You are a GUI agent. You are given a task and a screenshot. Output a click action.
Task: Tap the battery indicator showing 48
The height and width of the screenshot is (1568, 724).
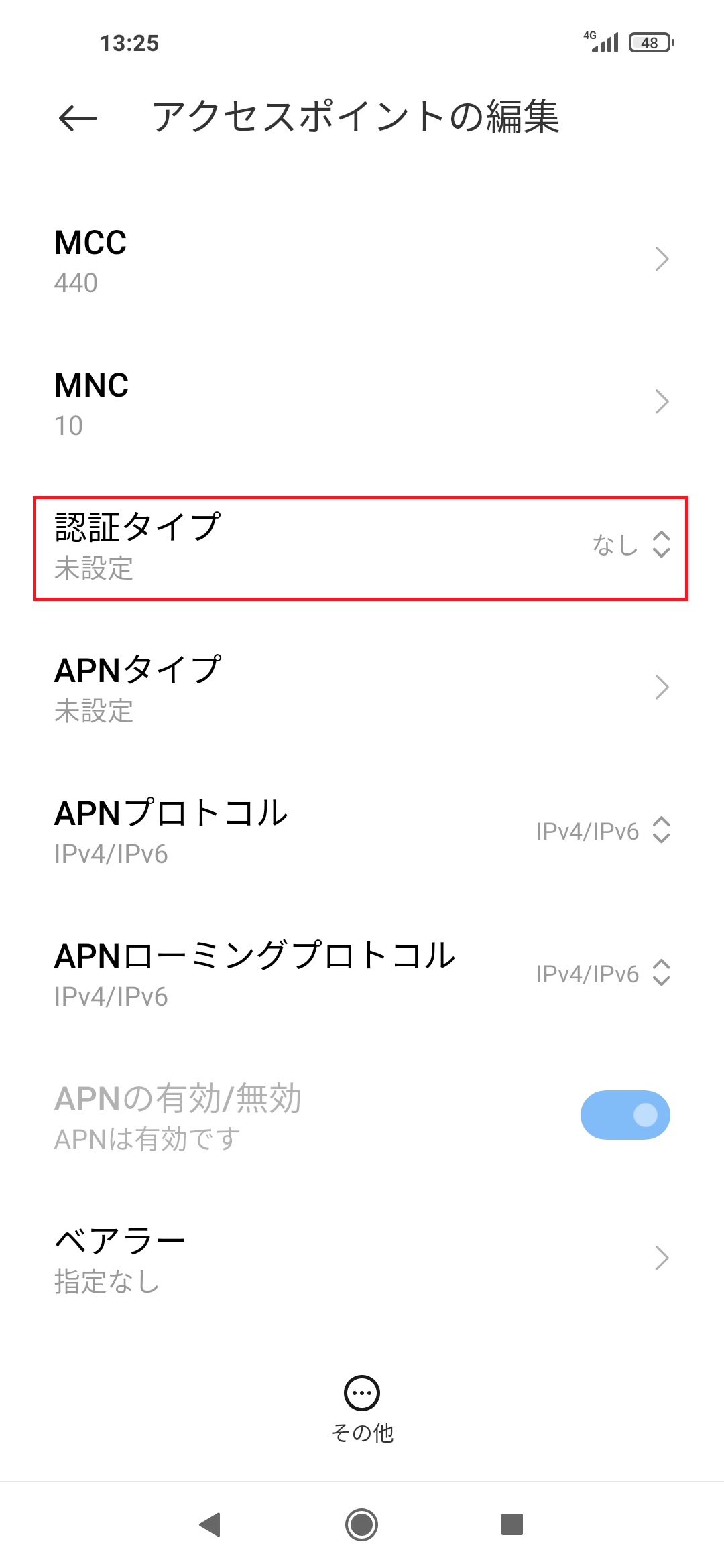click(648, 42)
